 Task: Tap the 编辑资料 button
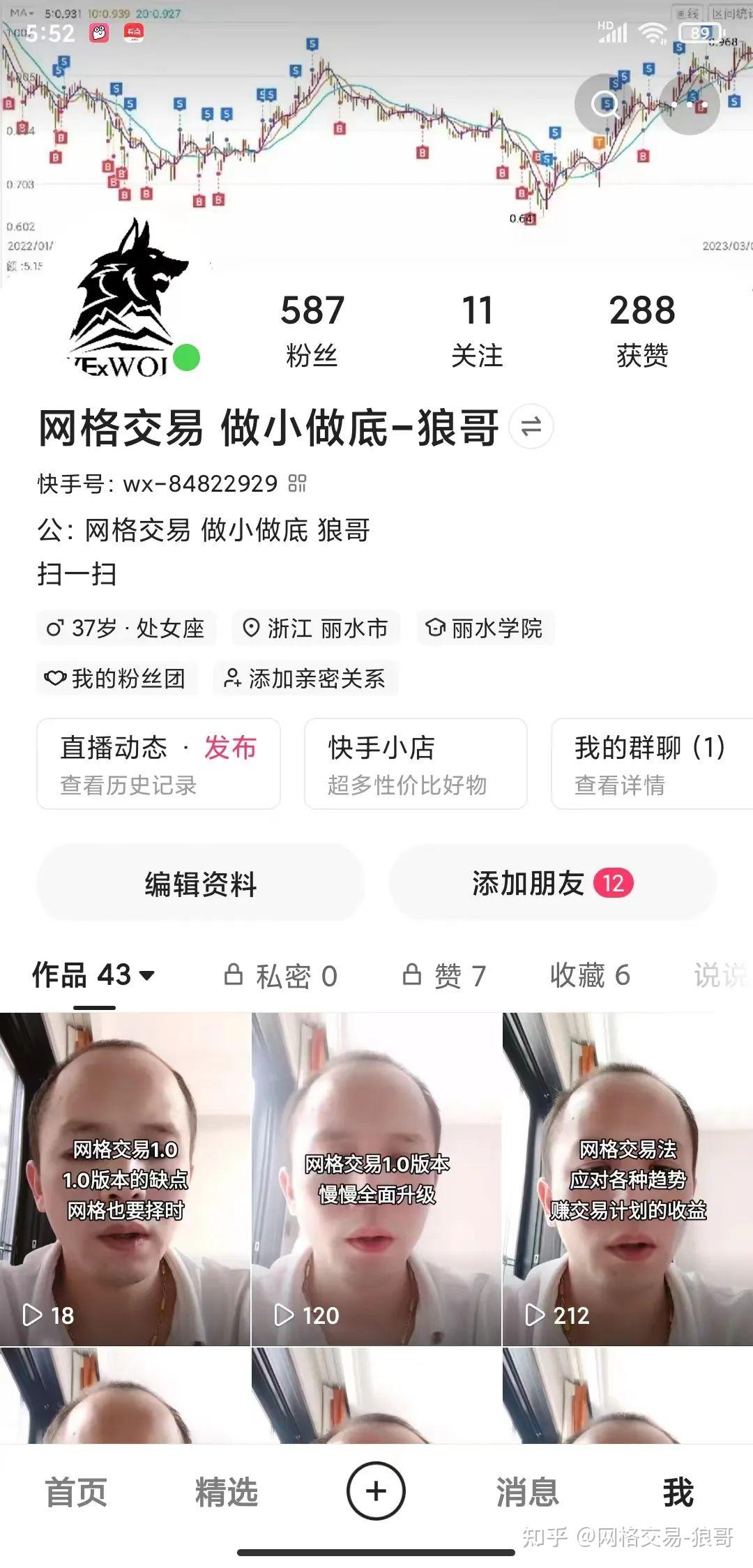pyautogui.click(x=201, y=884)
